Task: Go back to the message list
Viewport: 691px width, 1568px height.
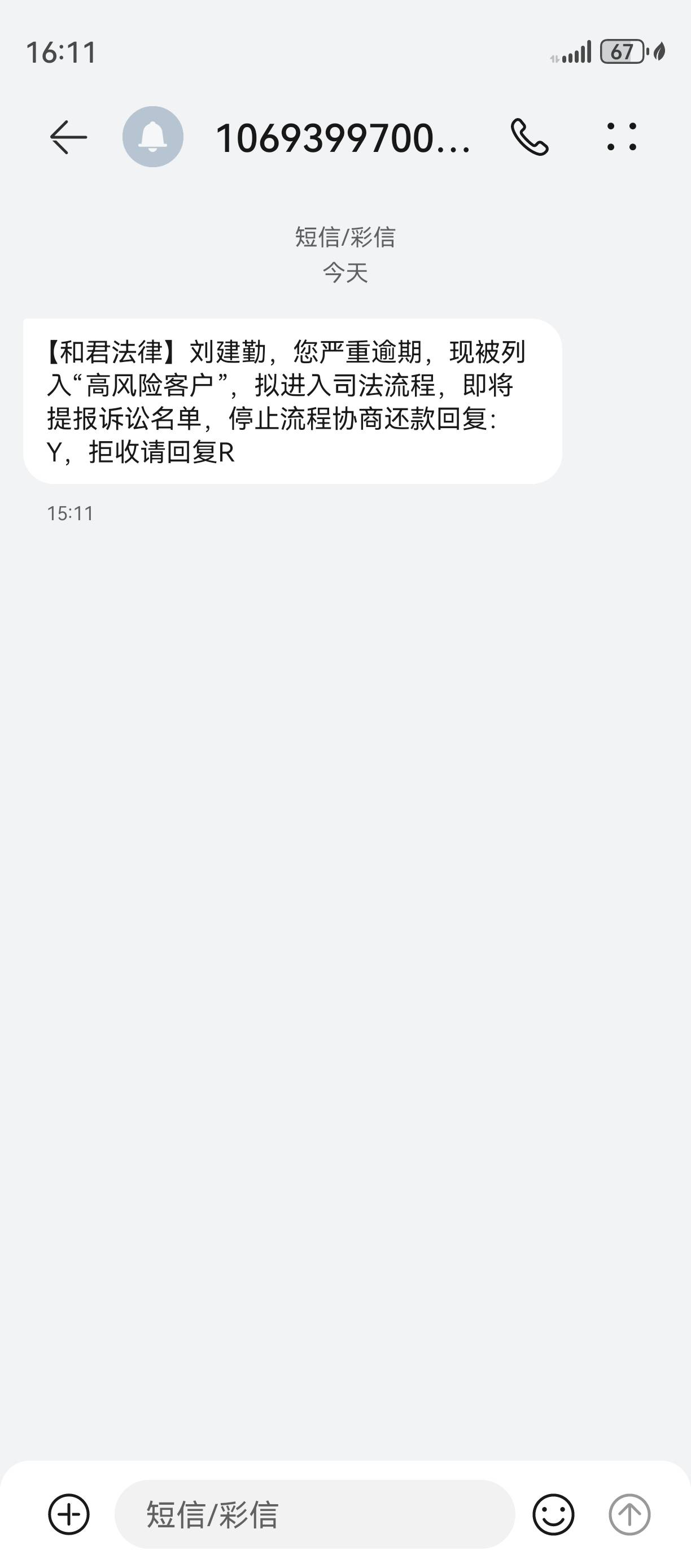Action: click(x=68, y=137)
